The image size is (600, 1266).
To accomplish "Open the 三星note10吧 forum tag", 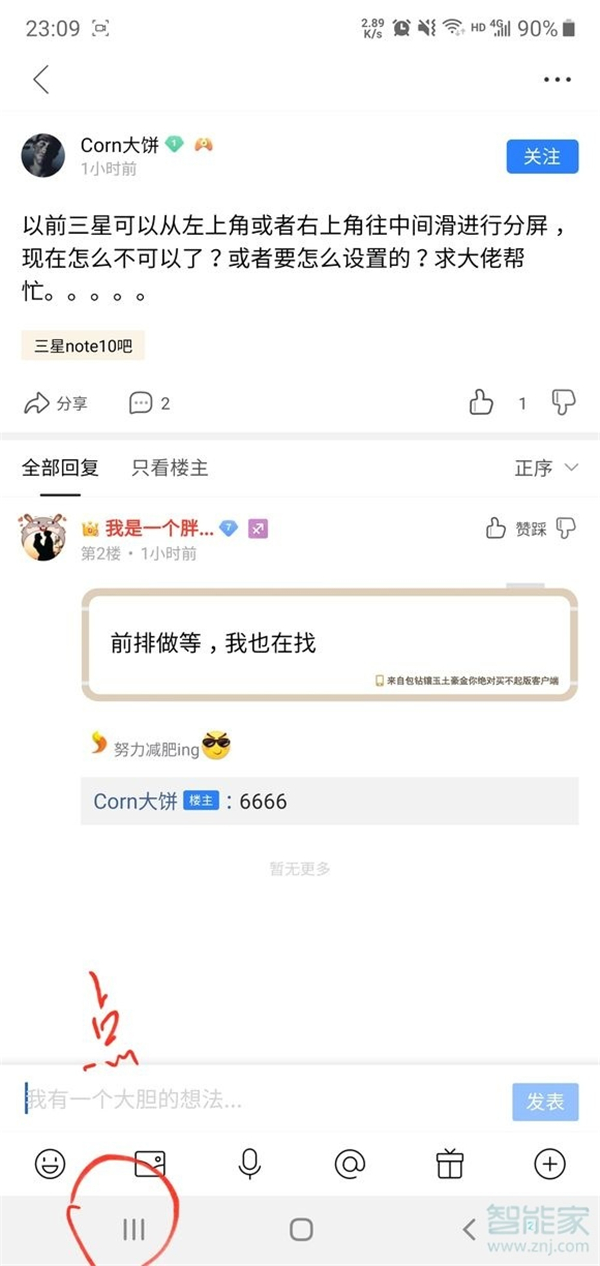I will click(x=83, y=346).
